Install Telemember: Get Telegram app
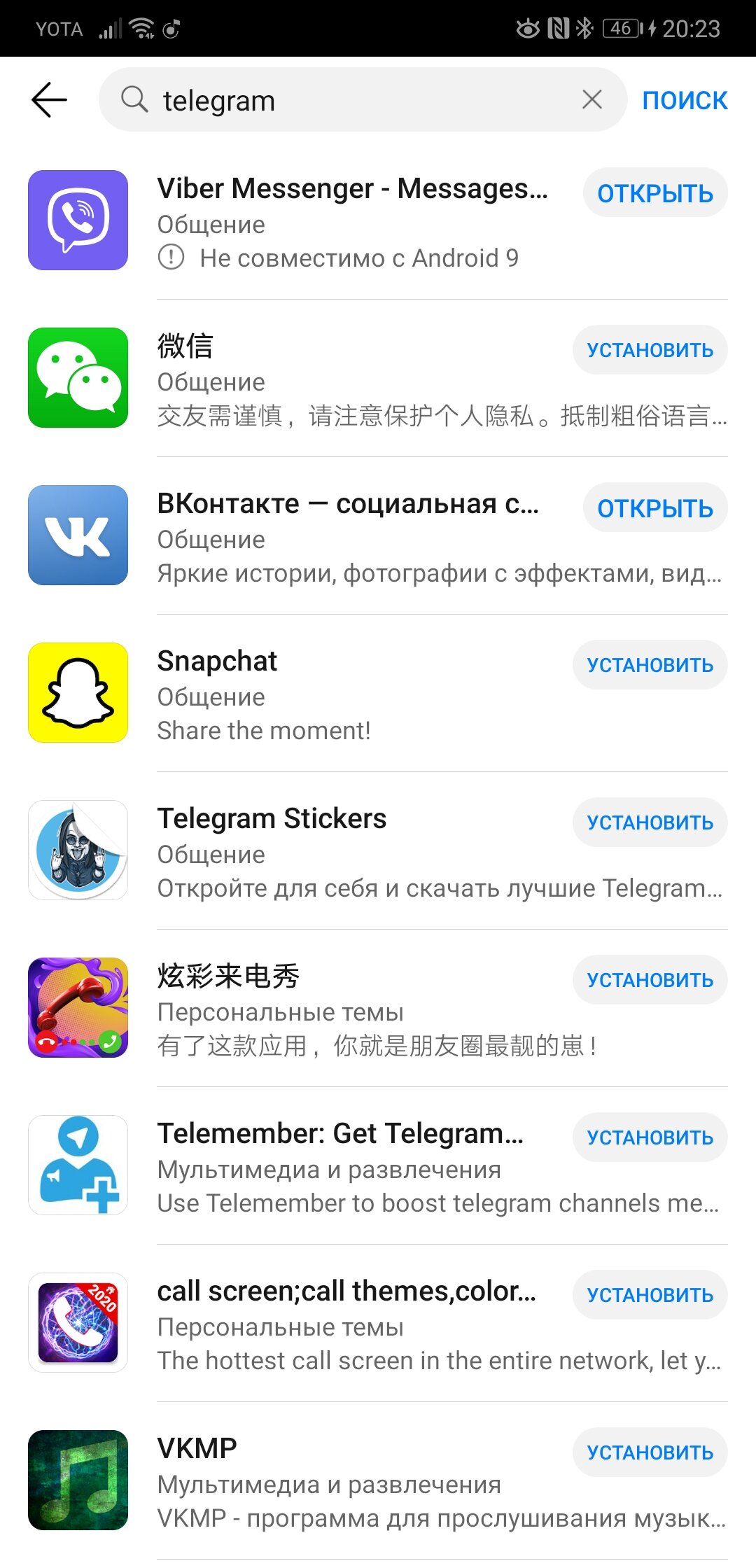 tap(650, 1137)
